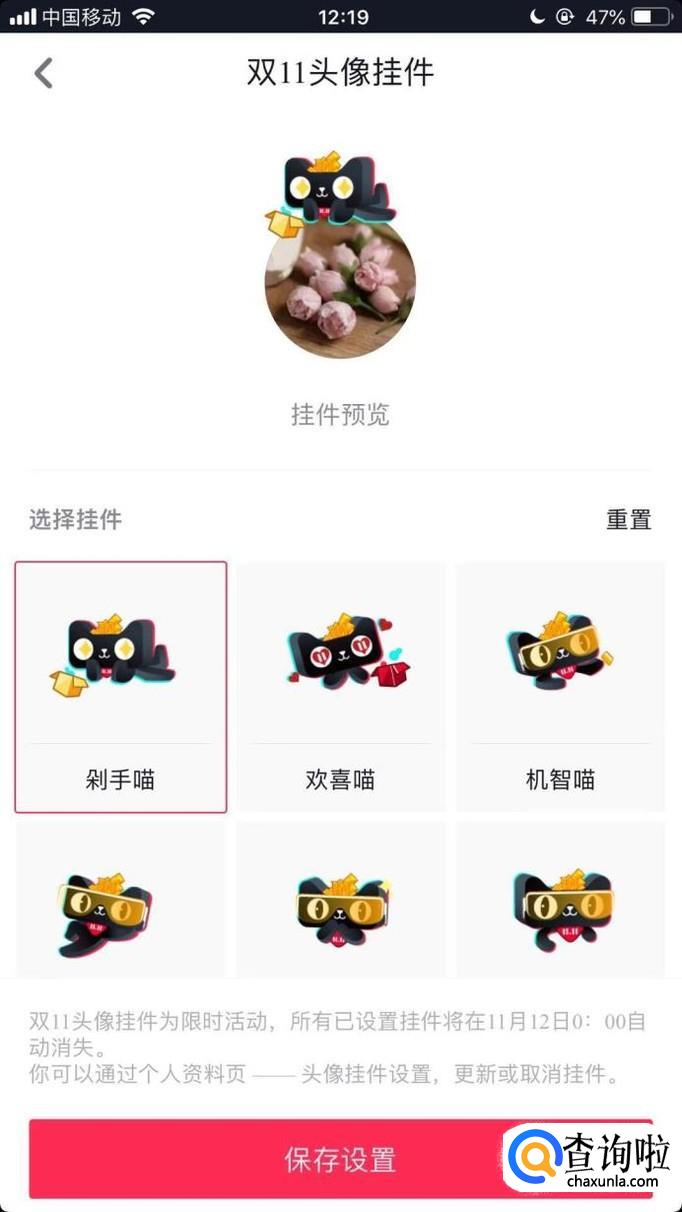Pick the 机智喵 pendant
This screenshot has width=682, height=1212.
(560, 687)
